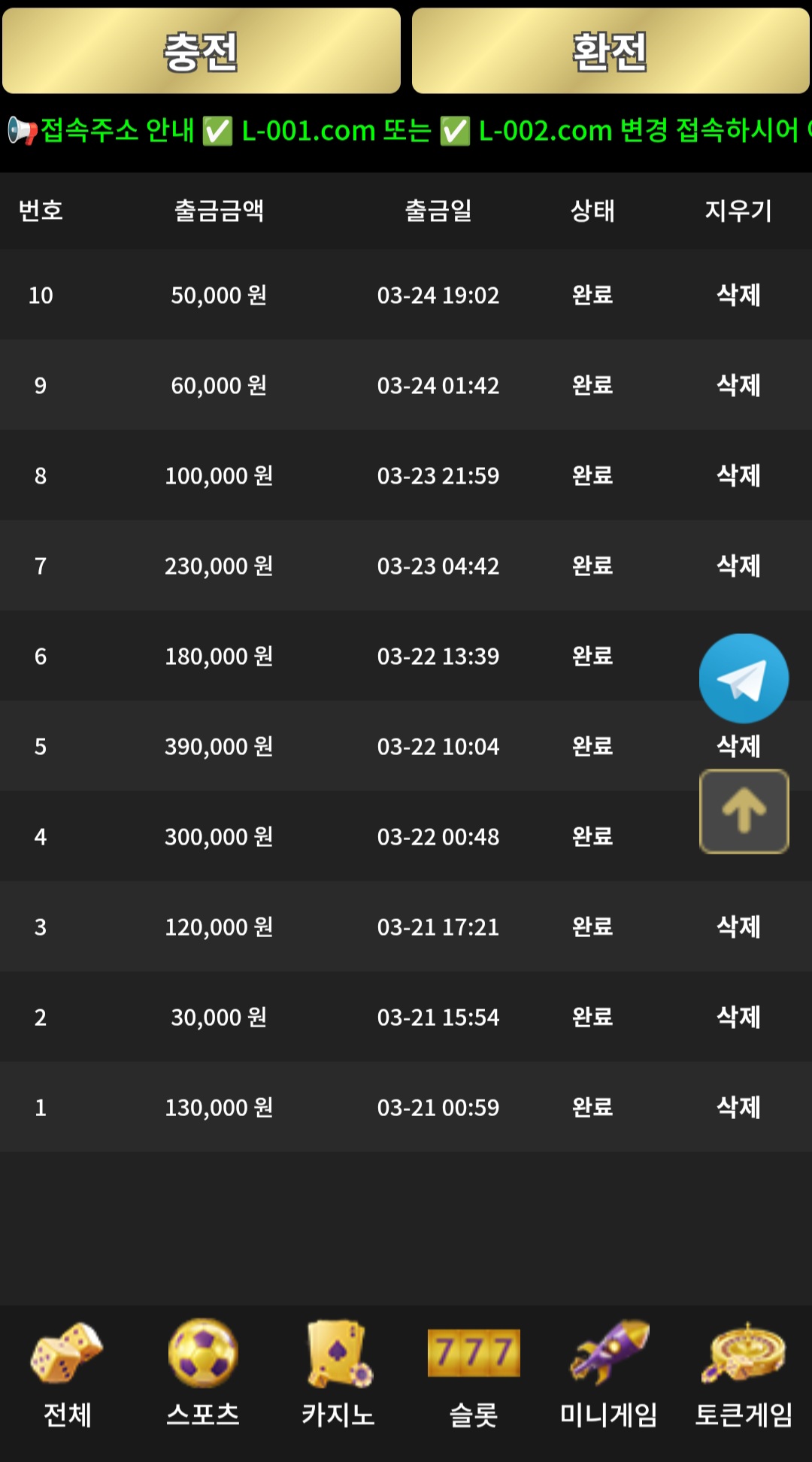Delete withdrawal record number 8
This screenshot has width=812, height=1462.
738,475
